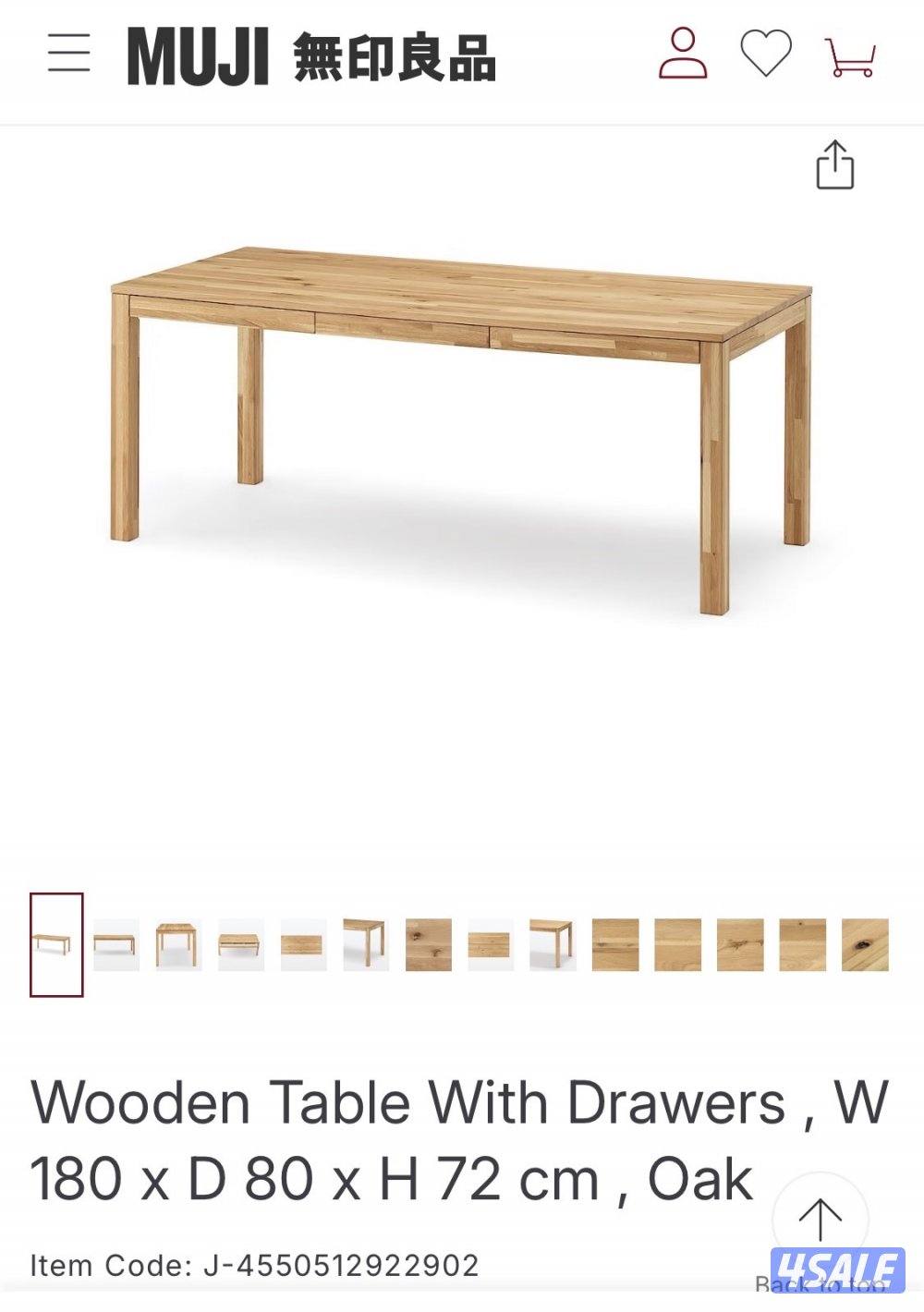Open the shopping cart
The image size is (924, 1312).
click(x=850, y=55)
